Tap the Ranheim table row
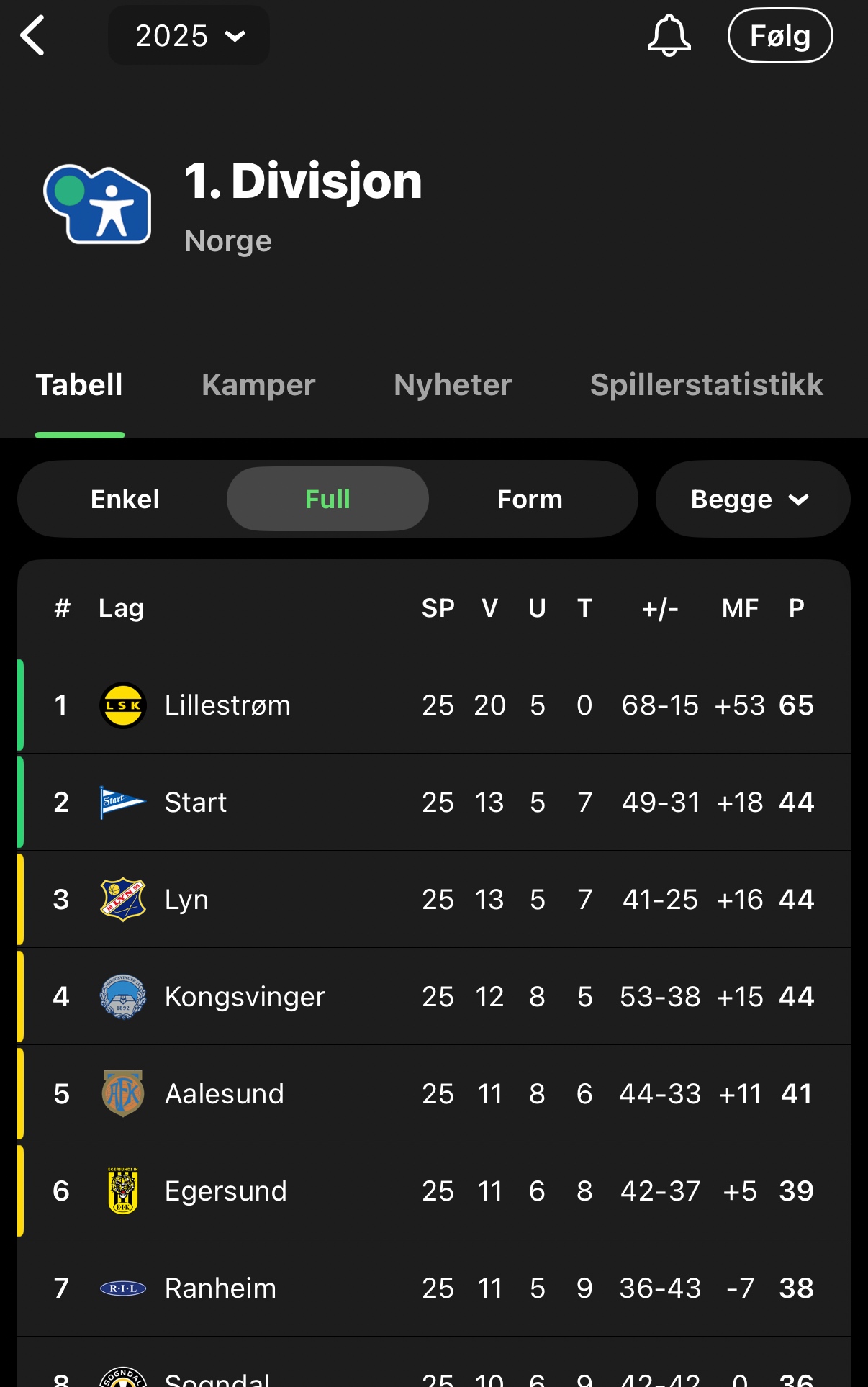Image resolution: width=868 pixels, height=1387 pixels. pos(220,1288)
